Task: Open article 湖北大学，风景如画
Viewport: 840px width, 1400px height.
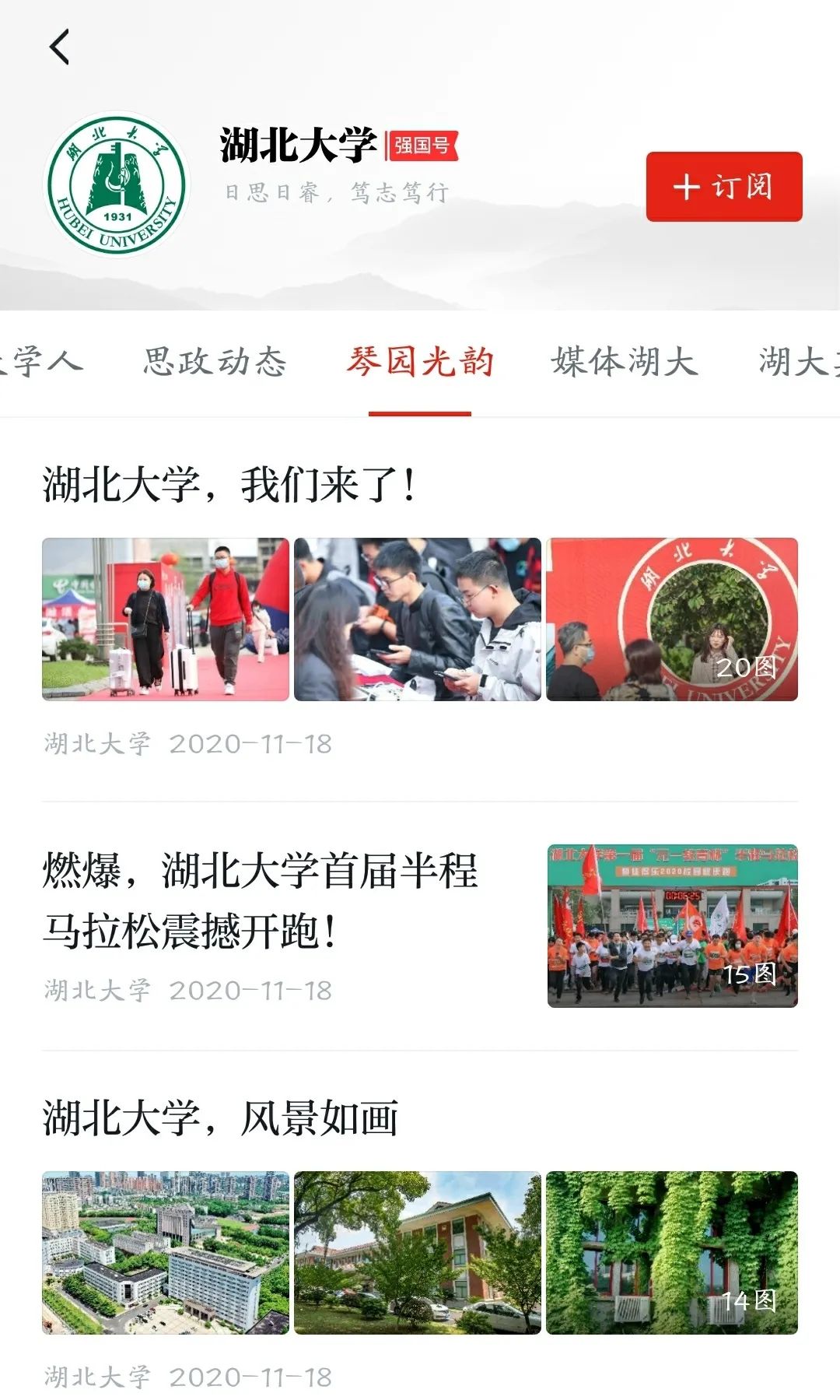Action: tap(221, 1118)
